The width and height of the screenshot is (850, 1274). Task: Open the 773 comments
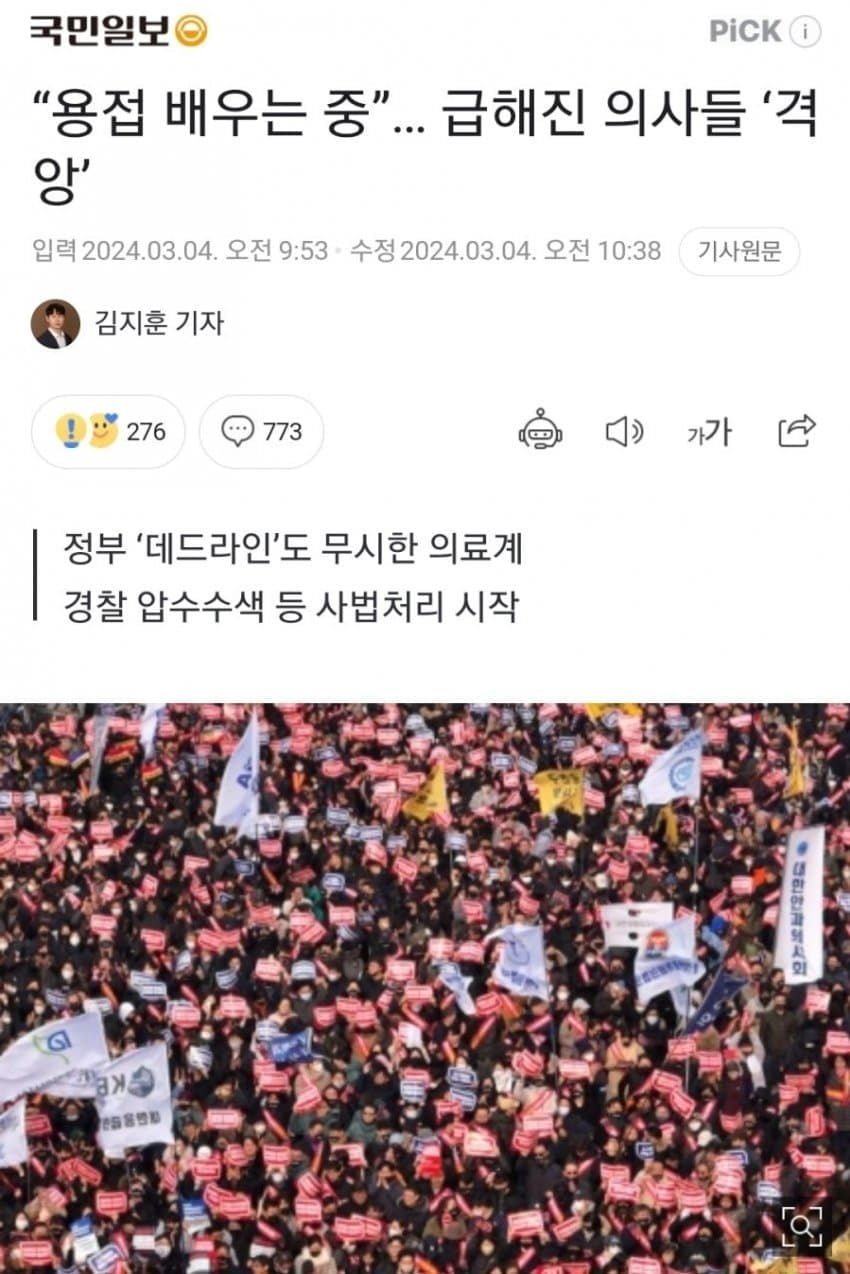click(x=261, y=432)
